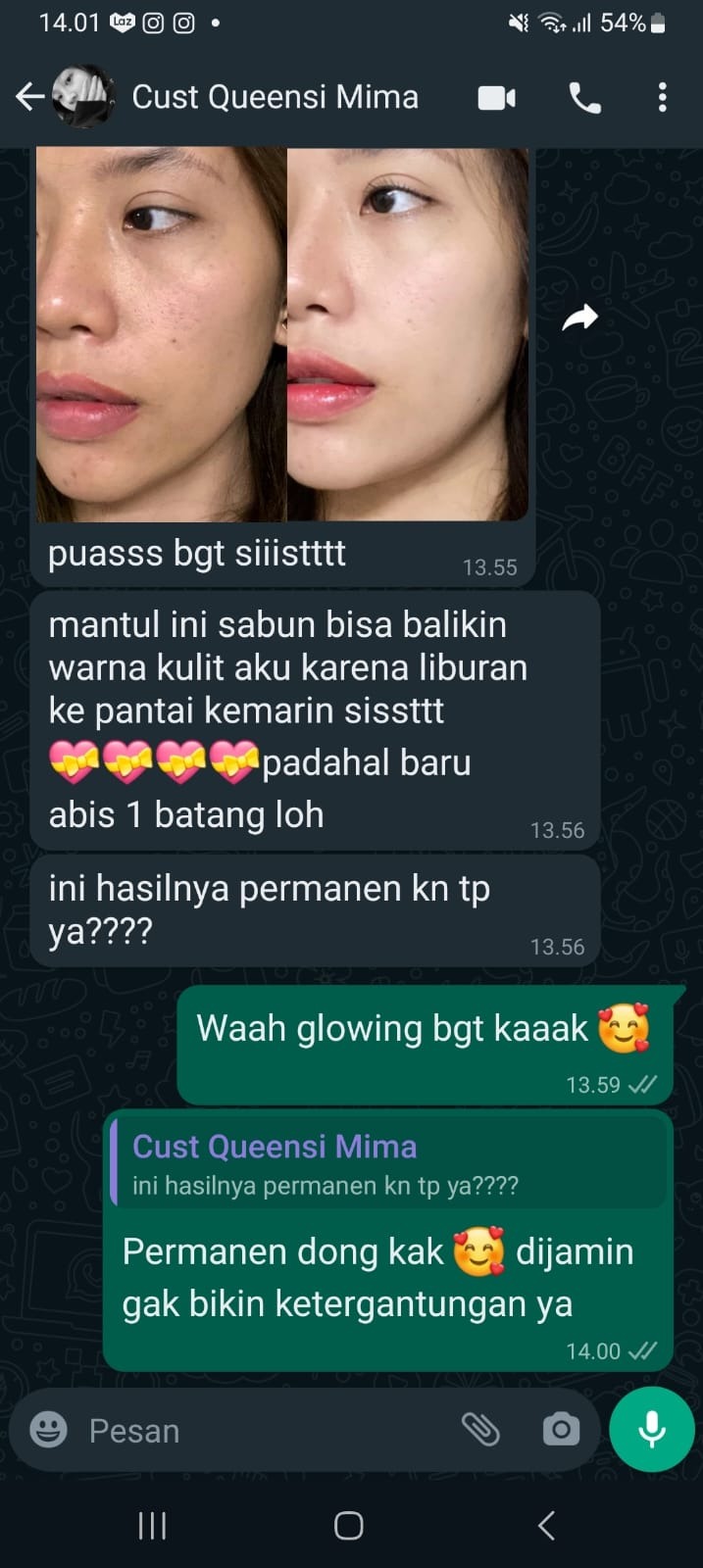703x1568 pixels.
Task: Go back to the chat list
Action: [29, 96]
